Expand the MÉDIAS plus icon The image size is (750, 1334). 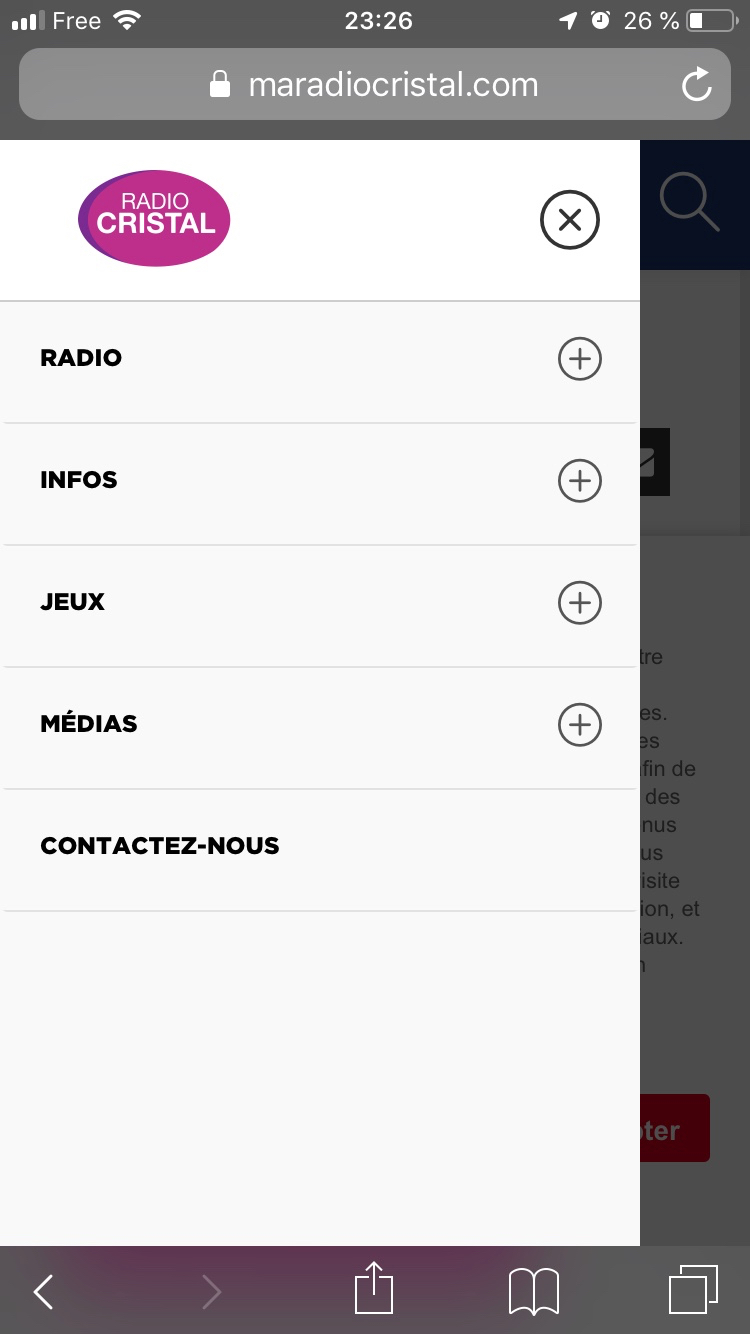click(x=579, y=725)
